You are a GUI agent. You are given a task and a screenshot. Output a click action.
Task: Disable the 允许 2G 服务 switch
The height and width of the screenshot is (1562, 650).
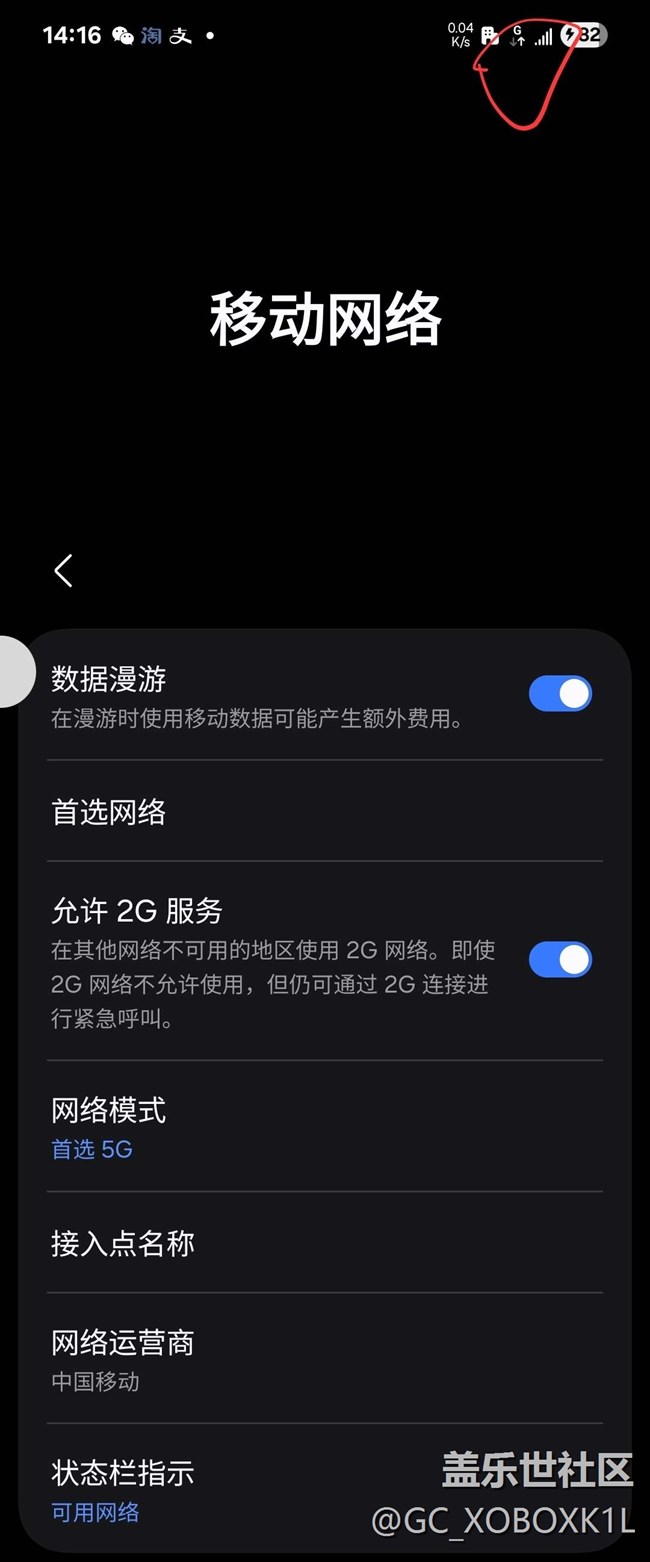pyautogui.click(x=560, y=960)
